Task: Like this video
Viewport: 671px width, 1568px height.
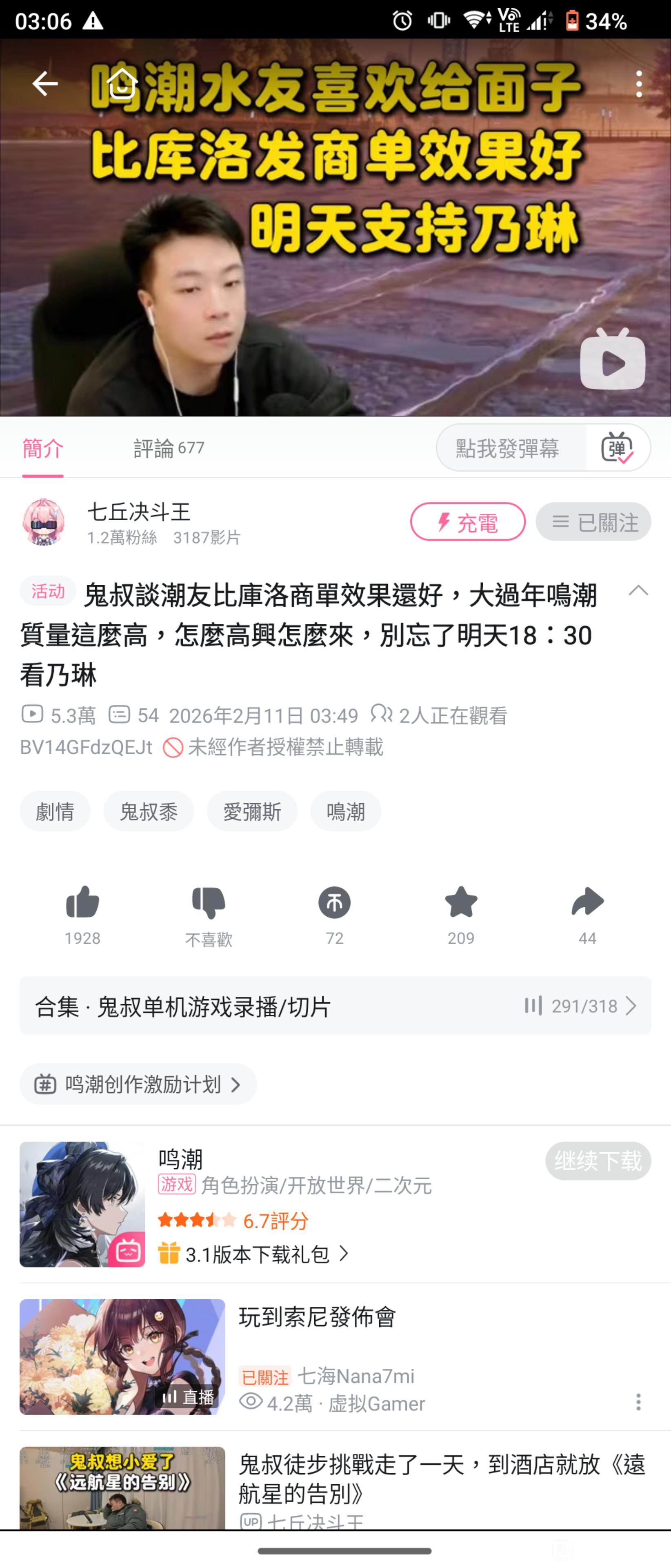Action: tap(83, 903)
